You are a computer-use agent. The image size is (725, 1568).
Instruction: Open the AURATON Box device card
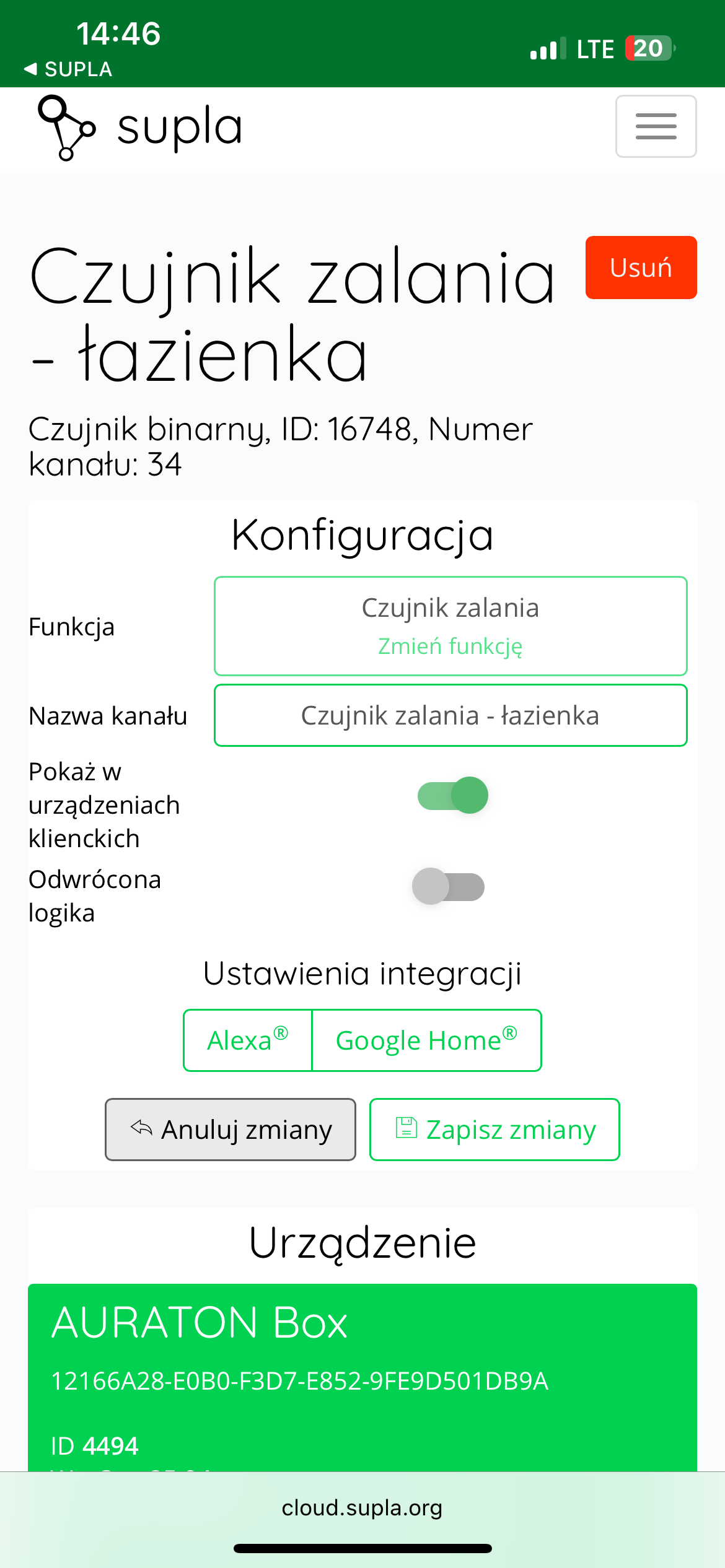click(x=362, y=1377)
